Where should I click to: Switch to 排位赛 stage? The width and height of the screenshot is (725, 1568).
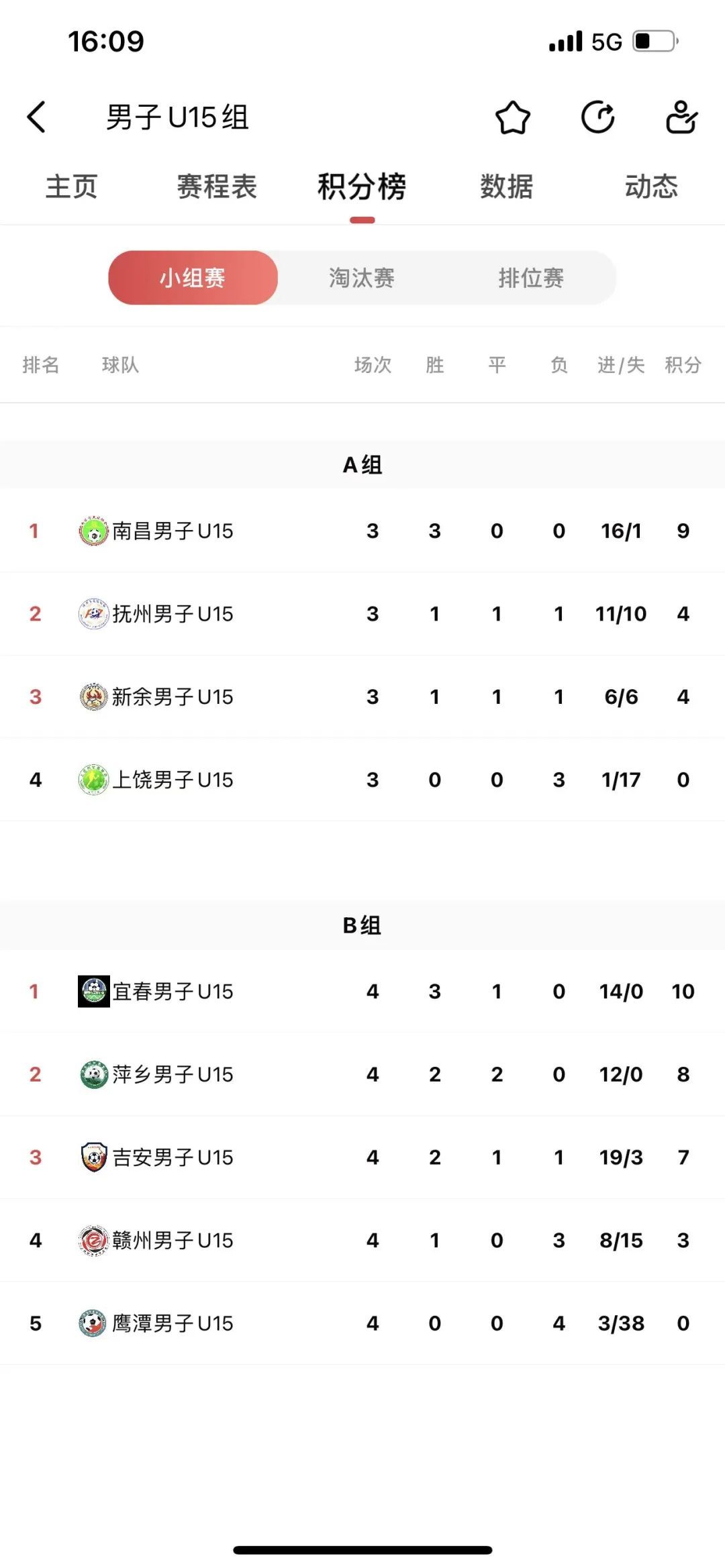(530, 277)
